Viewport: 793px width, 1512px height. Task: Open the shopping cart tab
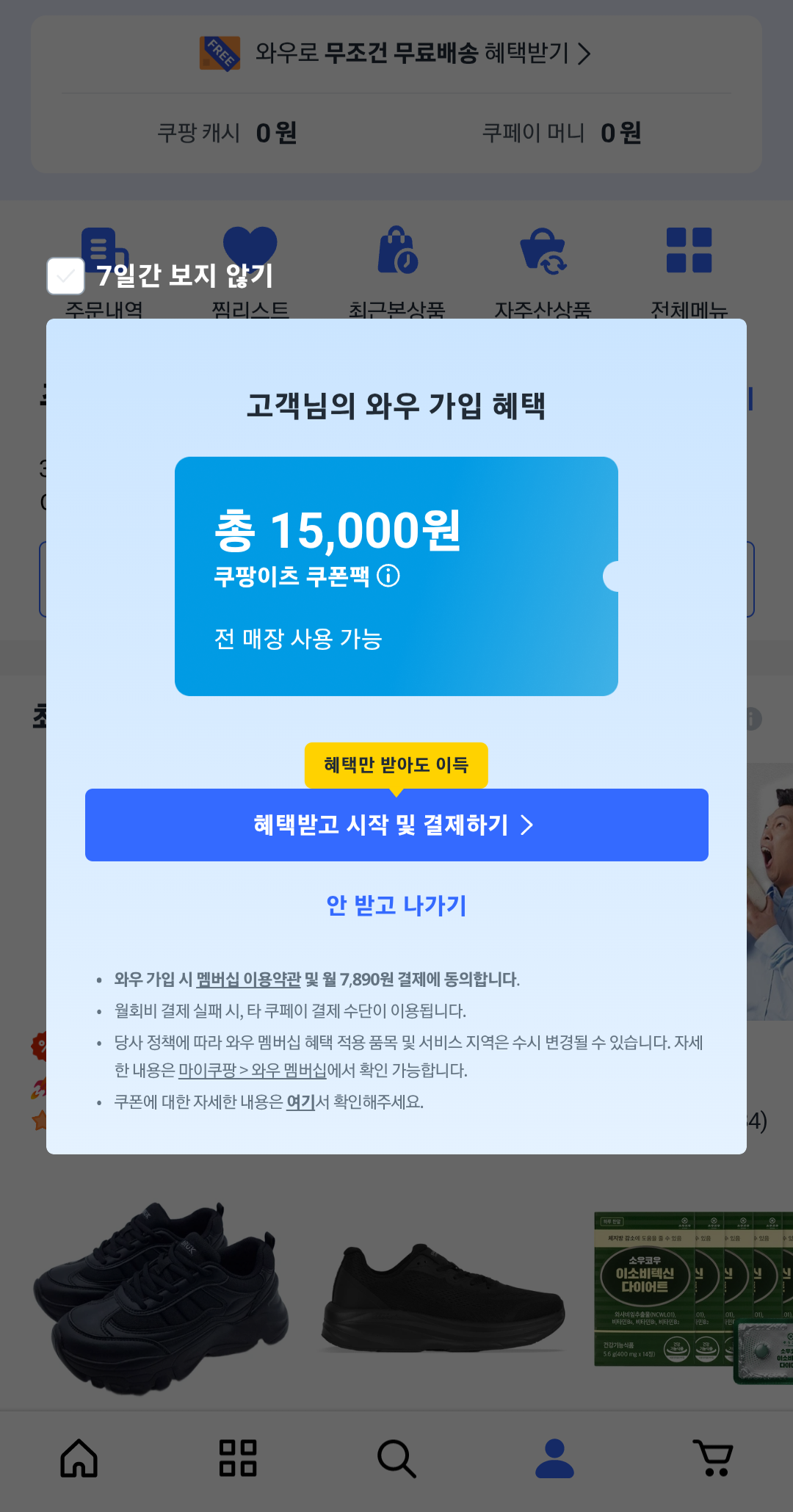(713, 1458)
